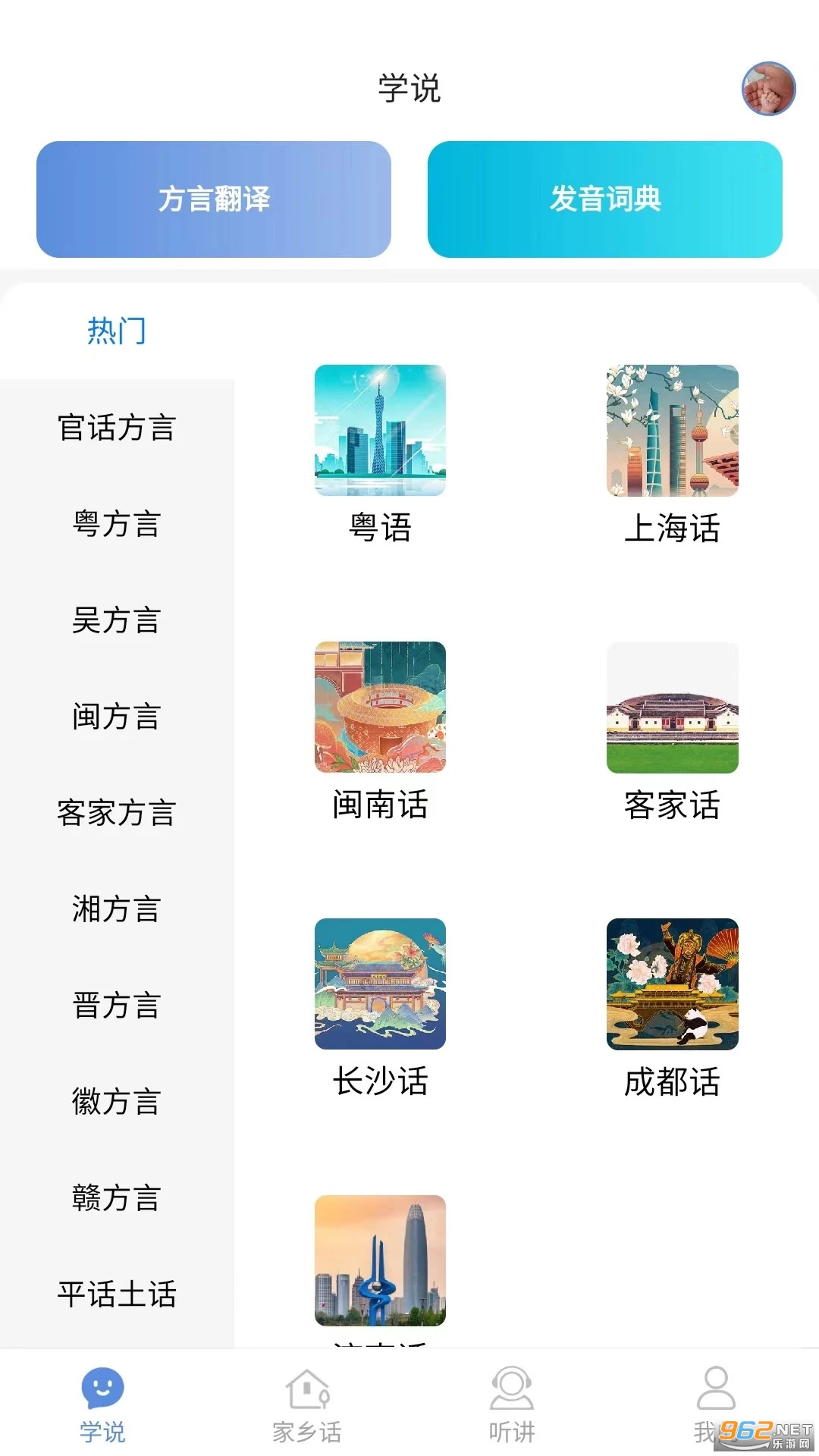The width and height of the screenshot is (819, 1456).
Task: Select 吴方言 in the sidebar
Action: pyautogui.click(x=117, y=620)
